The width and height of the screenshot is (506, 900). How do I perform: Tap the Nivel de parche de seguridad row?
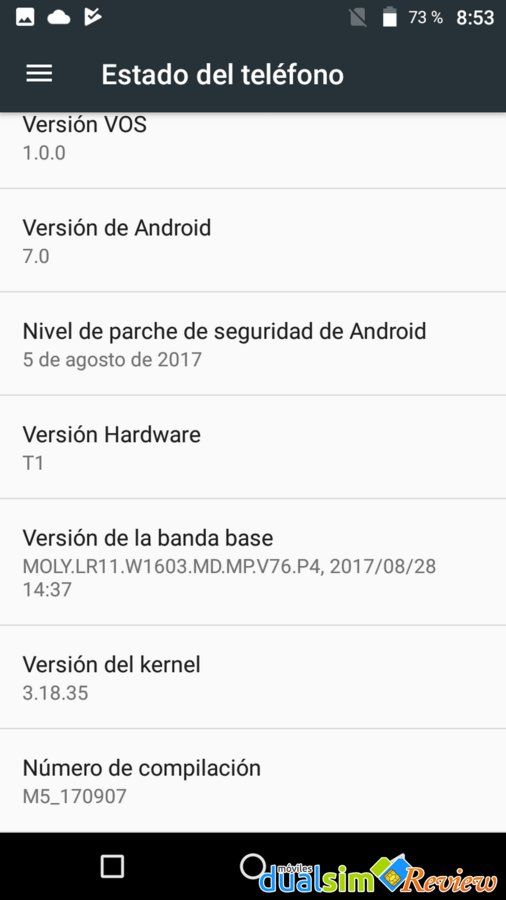pyautogui.click(x=253, y=344)
